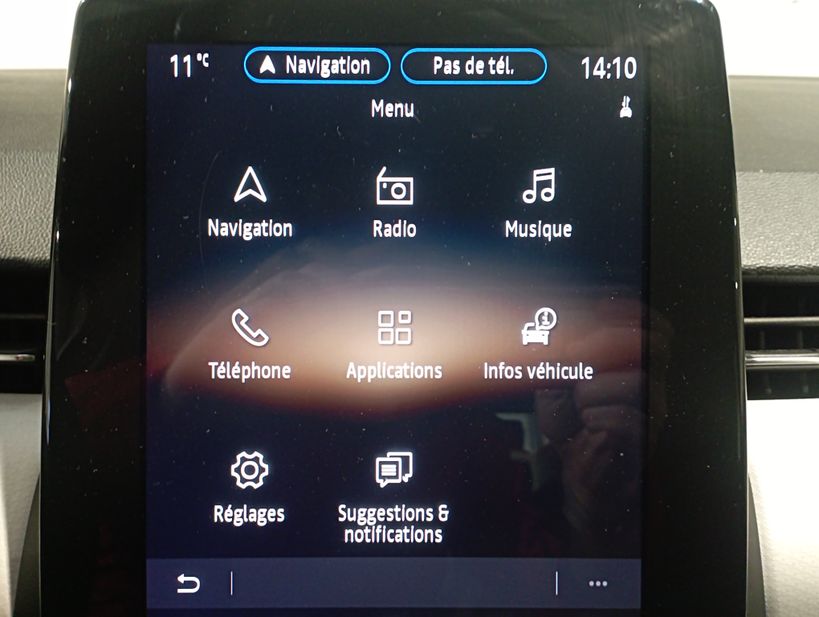This screenshot has height=617, width=819.
Task: Open the Radio menu item
Action: pos(394,203)
